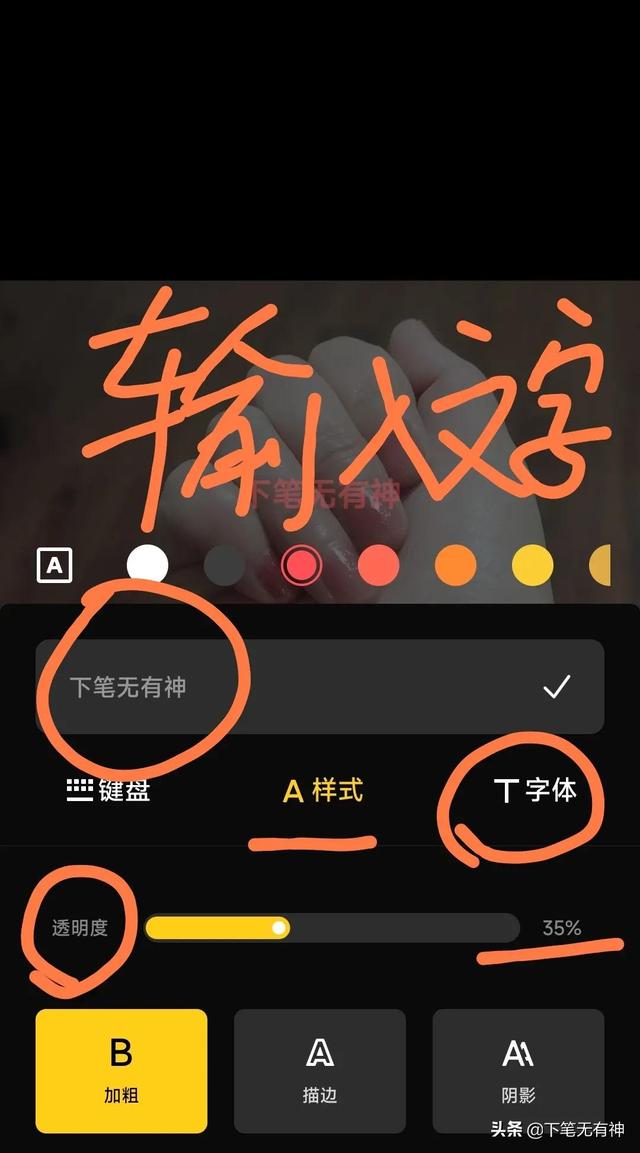Tap the text background A icon
Image resolution: width=640 pixels, height=1153 pixels.
coord(54,565)
